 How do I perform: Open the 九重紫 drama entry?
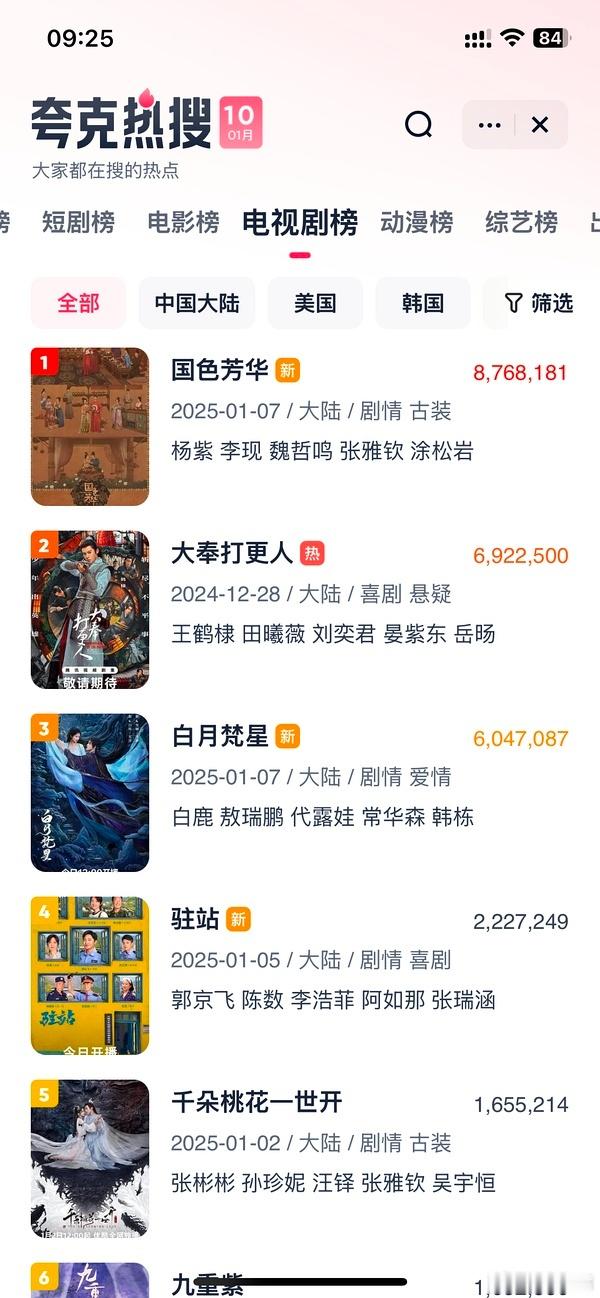(x=300, y=1280)
